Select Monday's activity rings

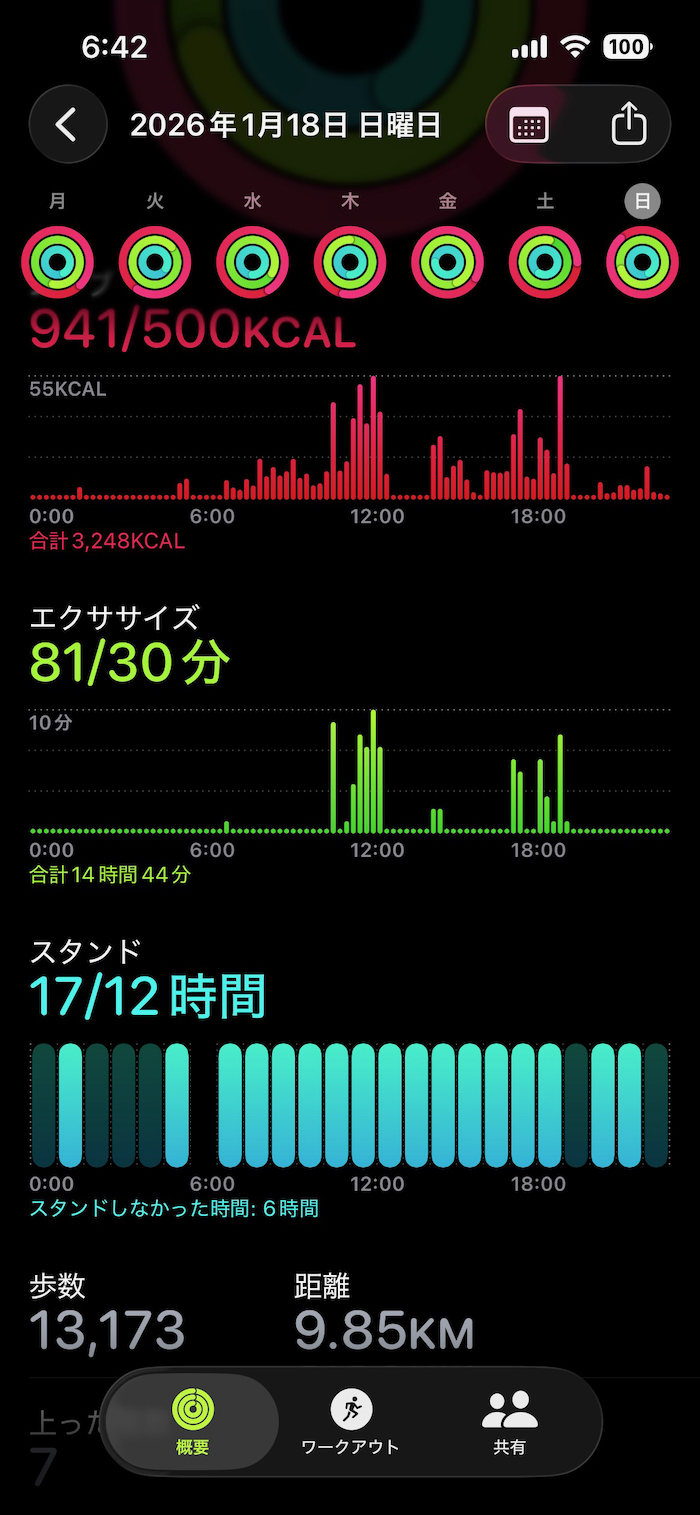pyautogui.click(x=57, y=262)
